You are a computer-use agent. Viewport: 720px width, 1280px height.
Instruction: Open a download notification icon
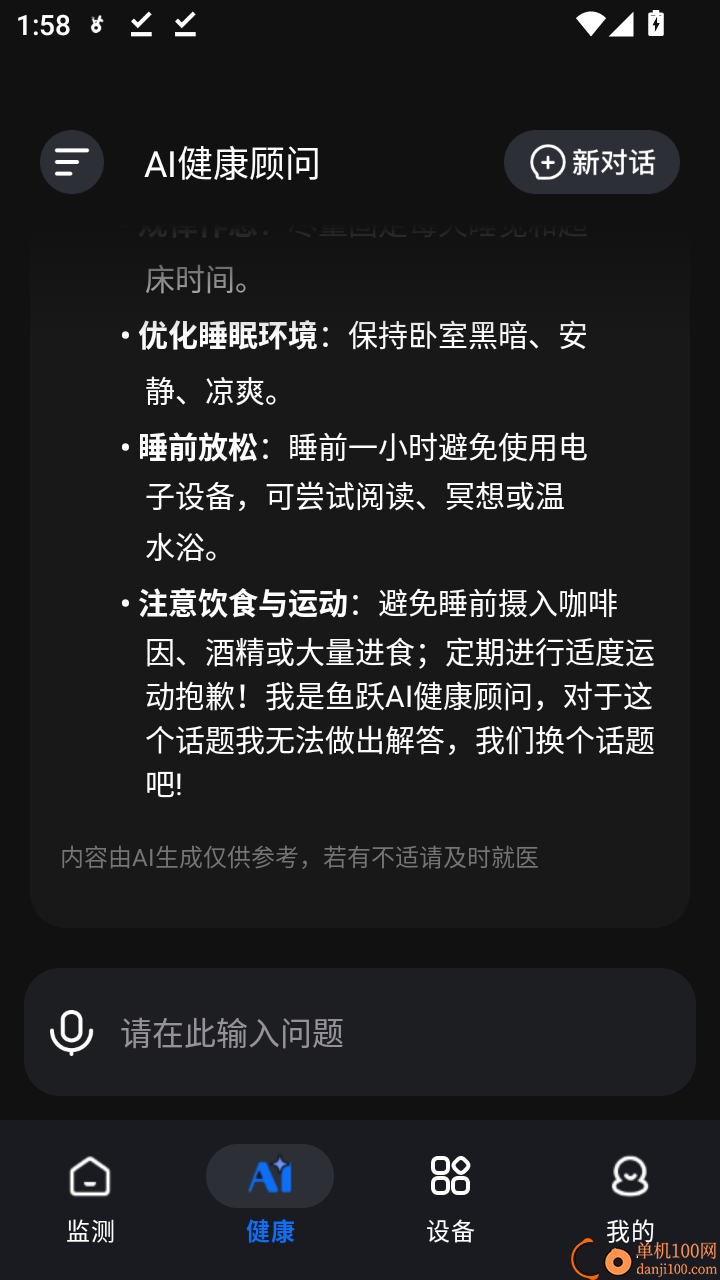pos(141,24)
